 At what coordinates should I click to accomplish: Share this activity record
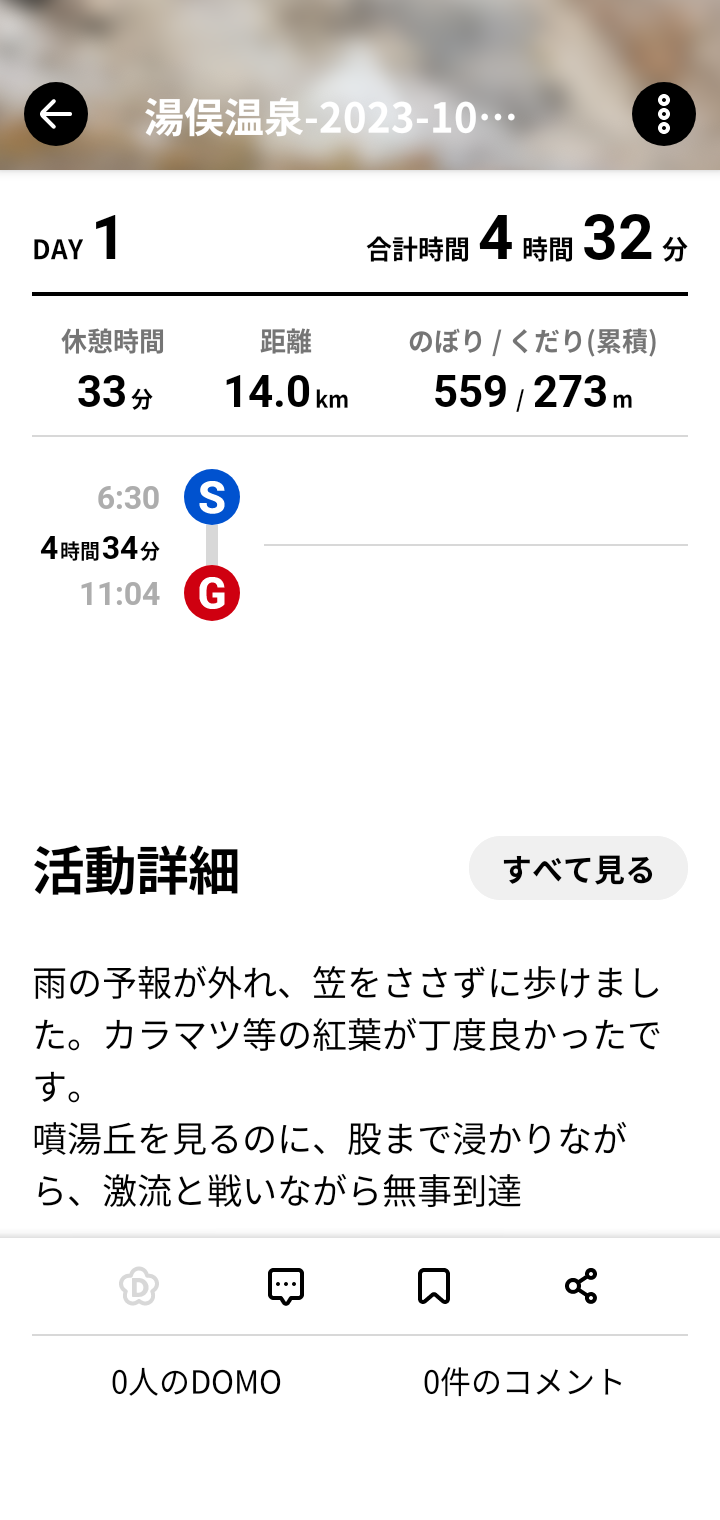click(581, 1286)
